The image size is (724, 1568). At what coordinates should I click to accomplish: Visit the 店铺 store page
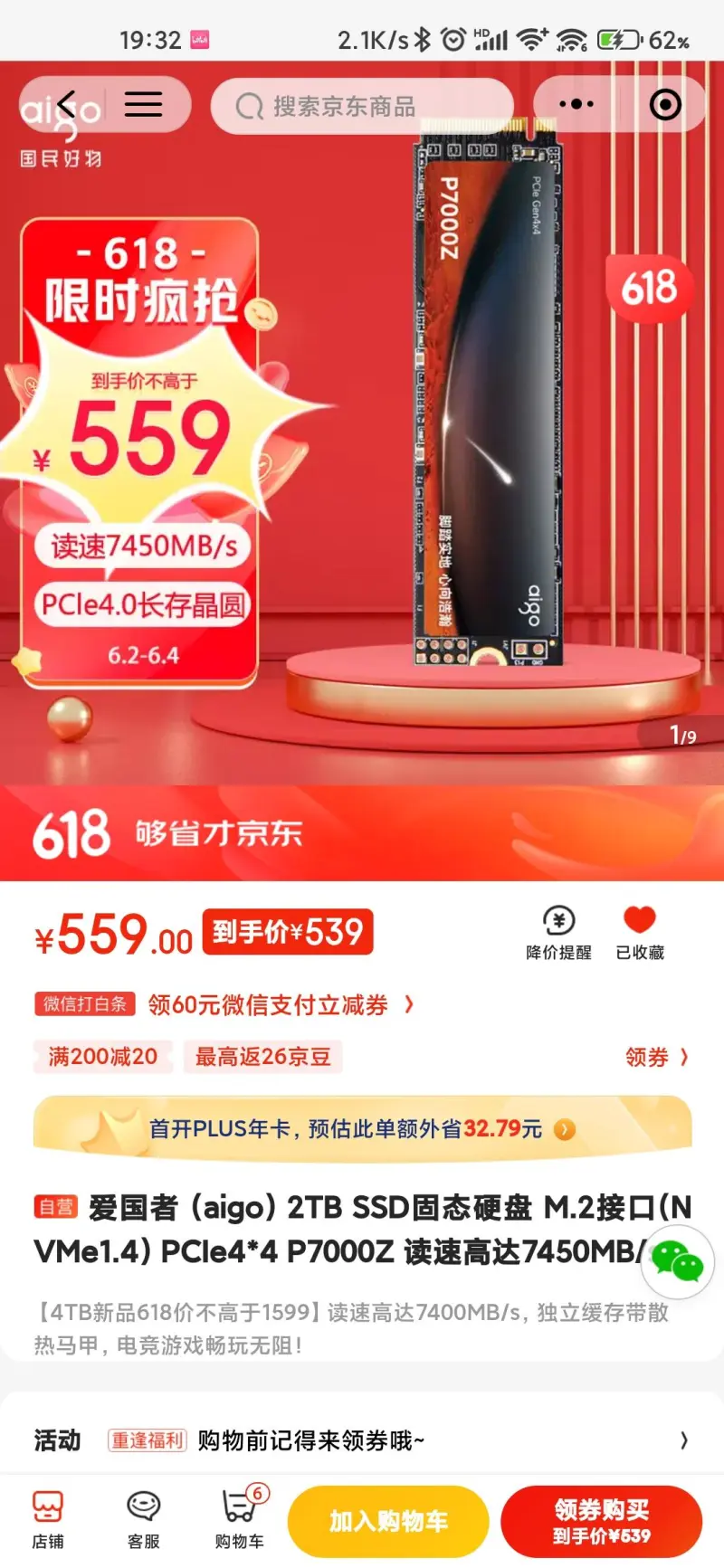pyautogui.click(x=48, y=1521)
